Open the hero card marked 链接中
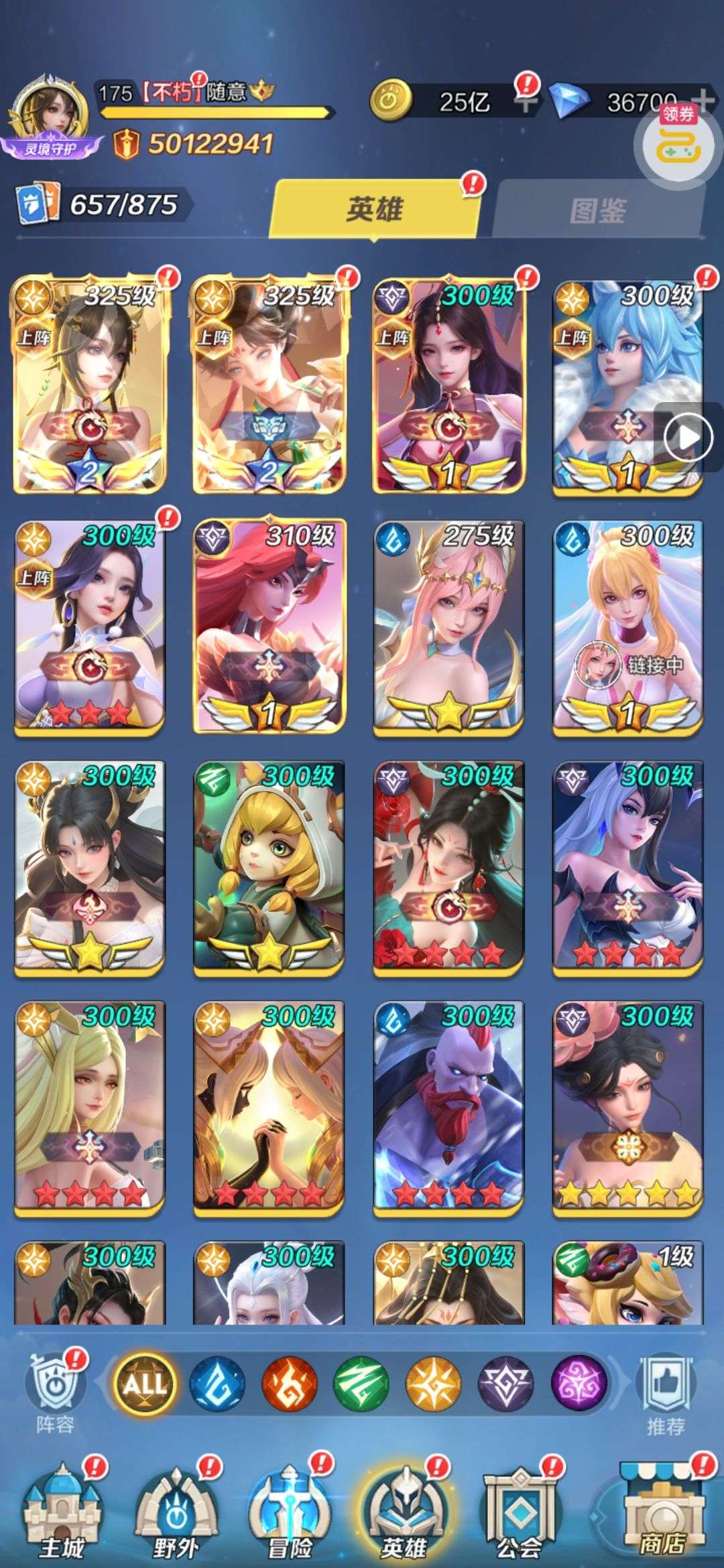This screenshot has width=724, height=1568. pyautogui.click(x=627, y=627)
